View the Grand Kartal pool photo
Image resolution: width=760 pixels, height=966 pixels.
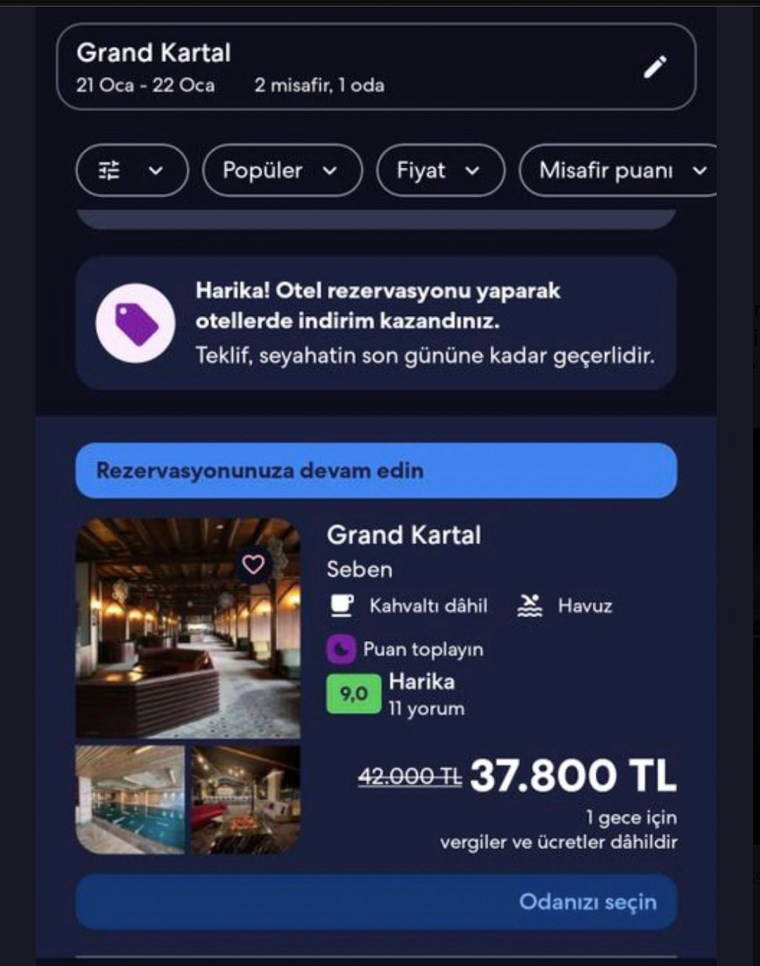click(130, 800)
